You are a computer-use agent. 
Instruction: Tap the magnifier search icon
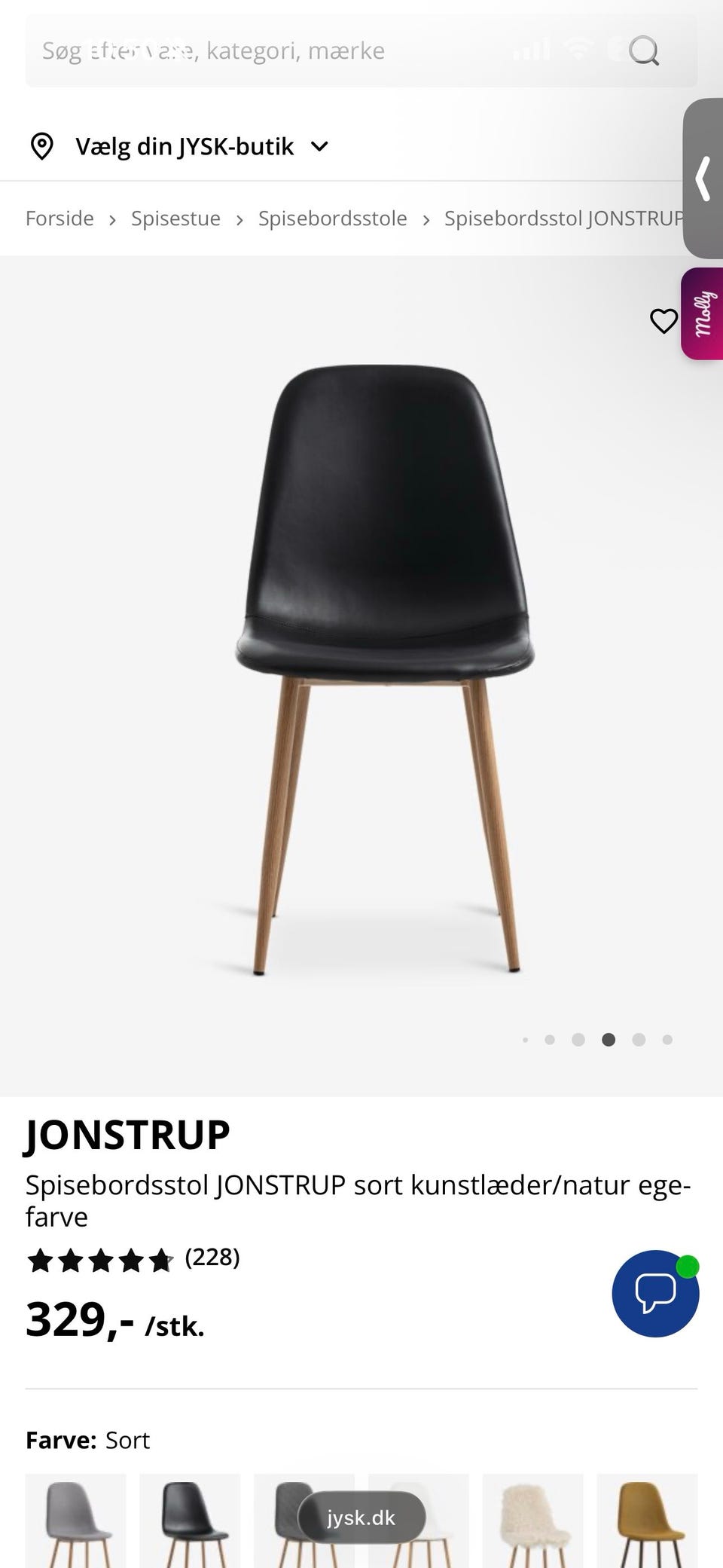(644, 51)
